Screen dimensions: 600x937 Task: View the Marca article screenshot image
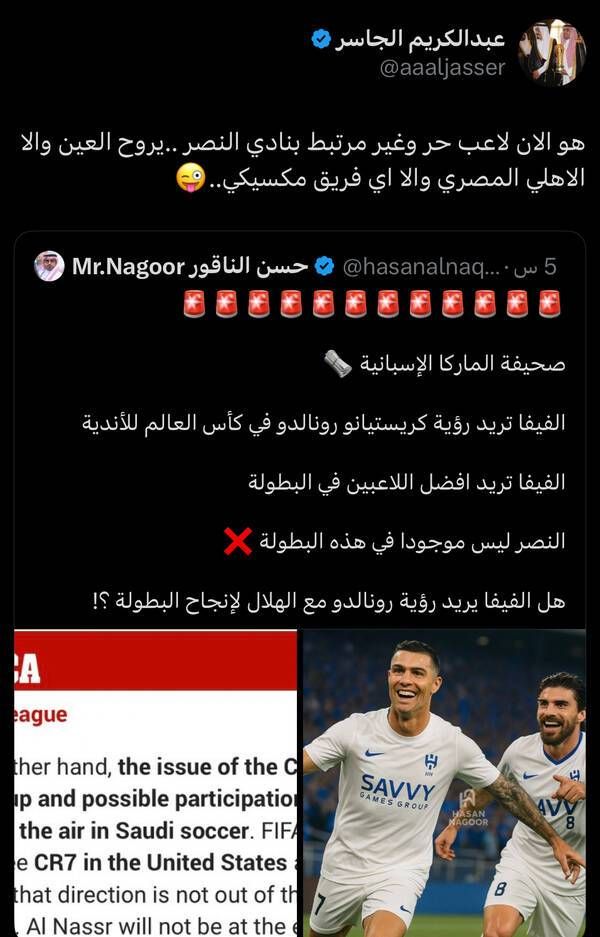155,782
